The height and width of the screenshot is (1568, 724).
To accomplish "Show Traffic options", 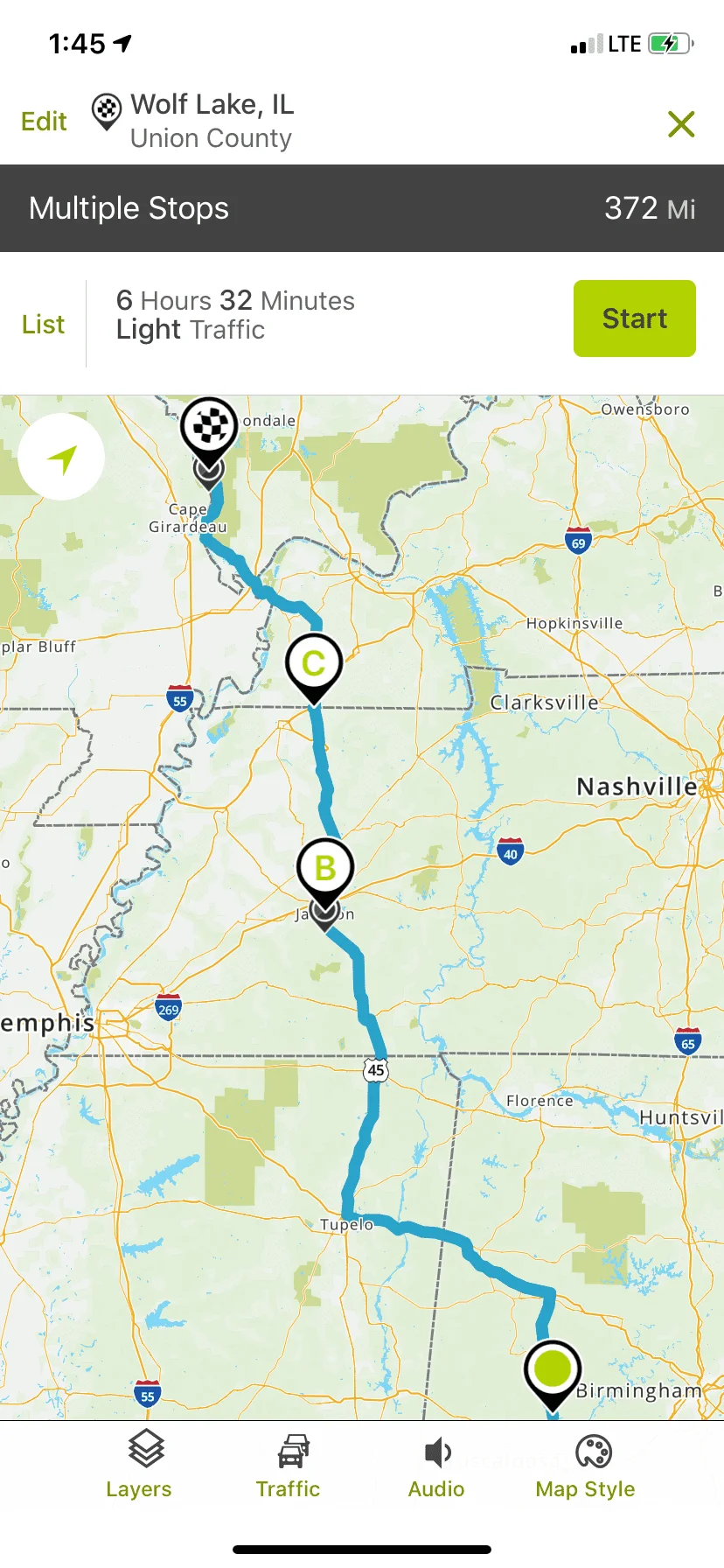I will click(288, 1467).
